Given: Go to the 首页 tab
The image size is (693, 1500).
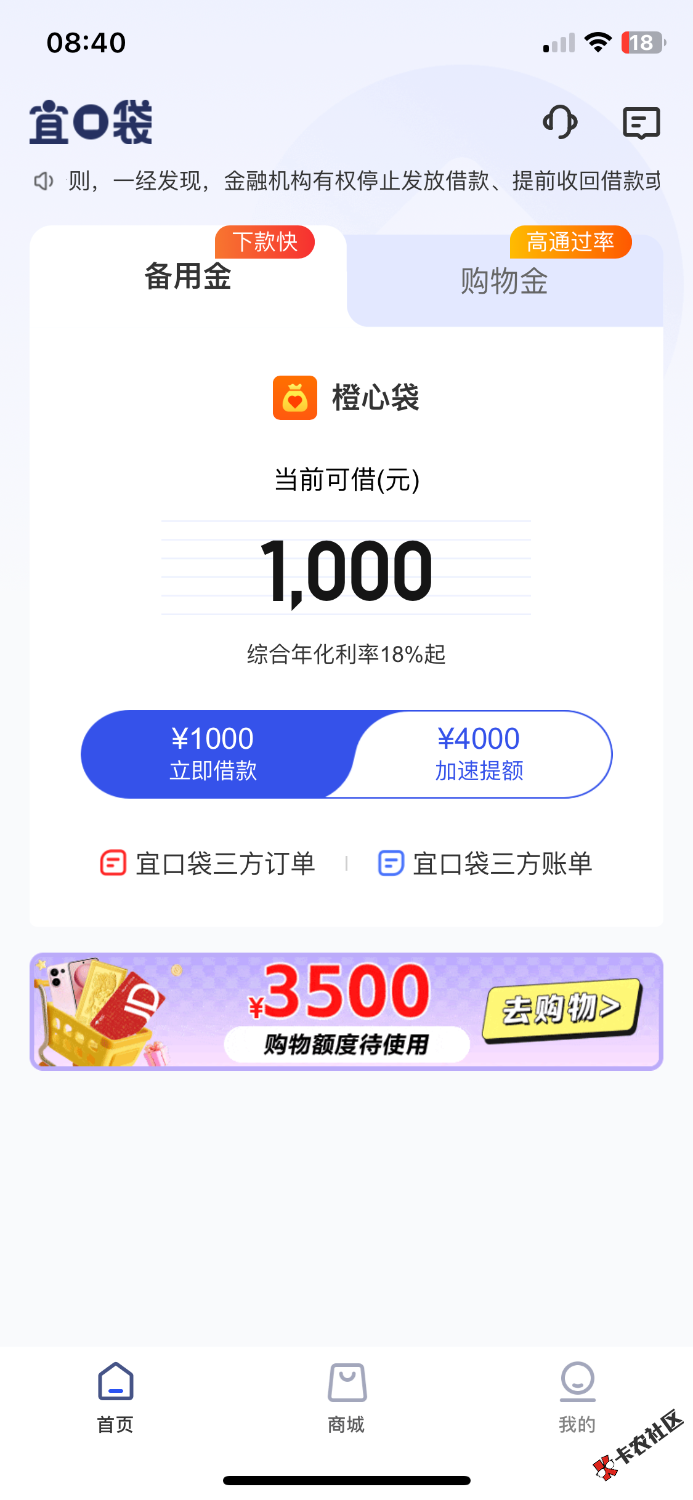Looking at the screenshot, I should (x=115, y=1397).
